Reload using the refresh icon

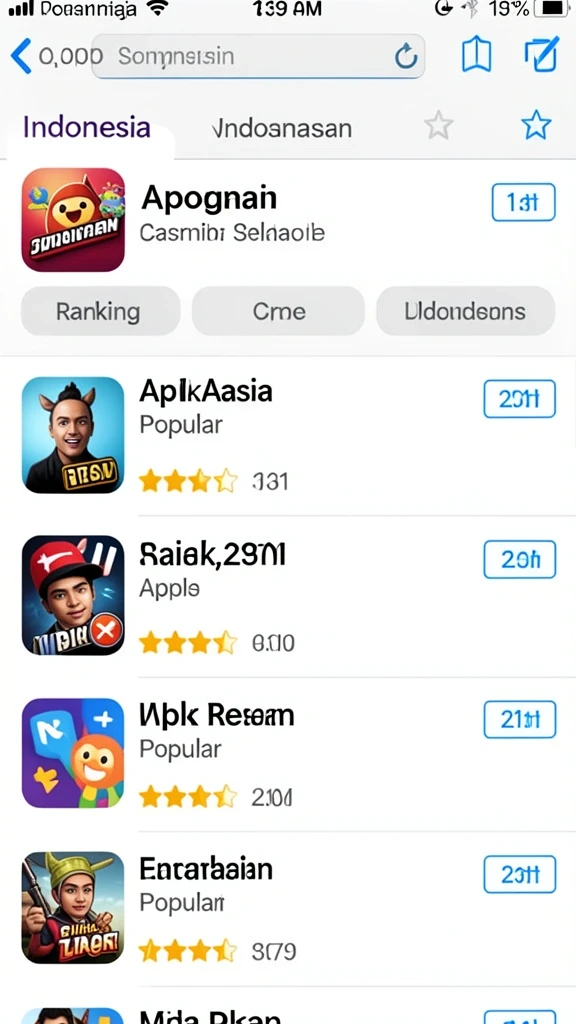(406, 57)
